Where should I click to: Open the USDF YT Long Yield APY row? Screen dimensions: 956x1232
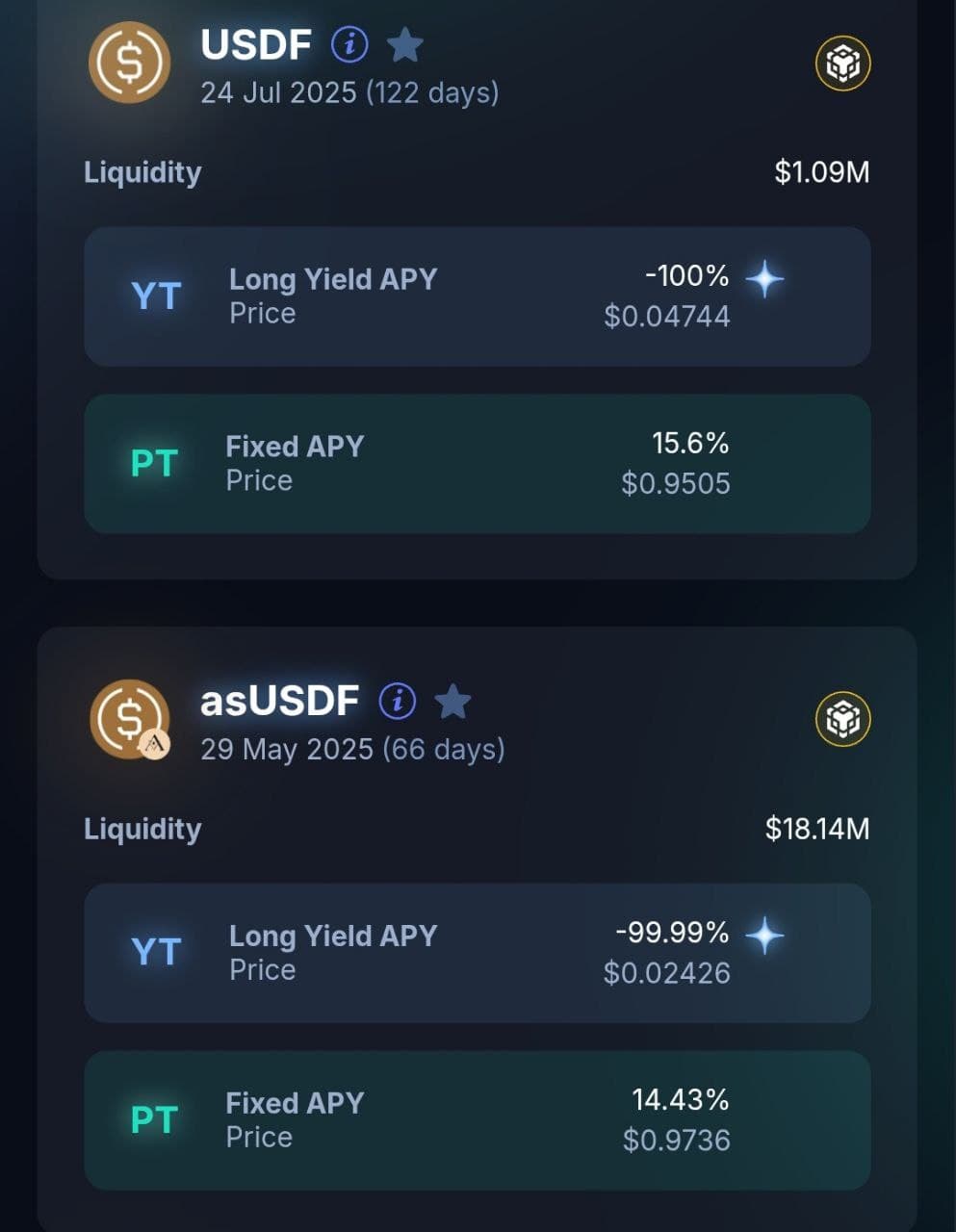point(478,296)
